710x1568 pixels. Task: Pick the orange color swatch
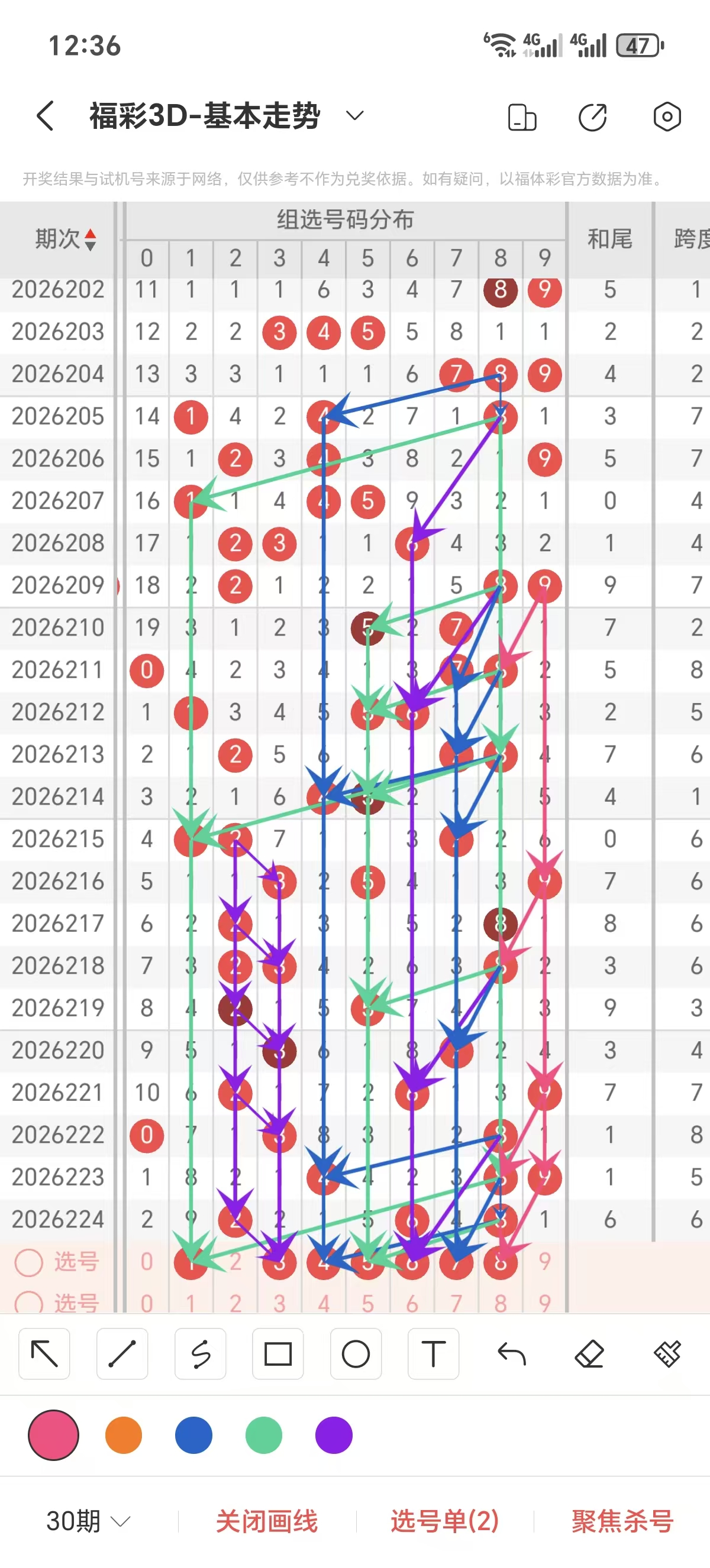pyautogui.click(x=124, y=1435)
